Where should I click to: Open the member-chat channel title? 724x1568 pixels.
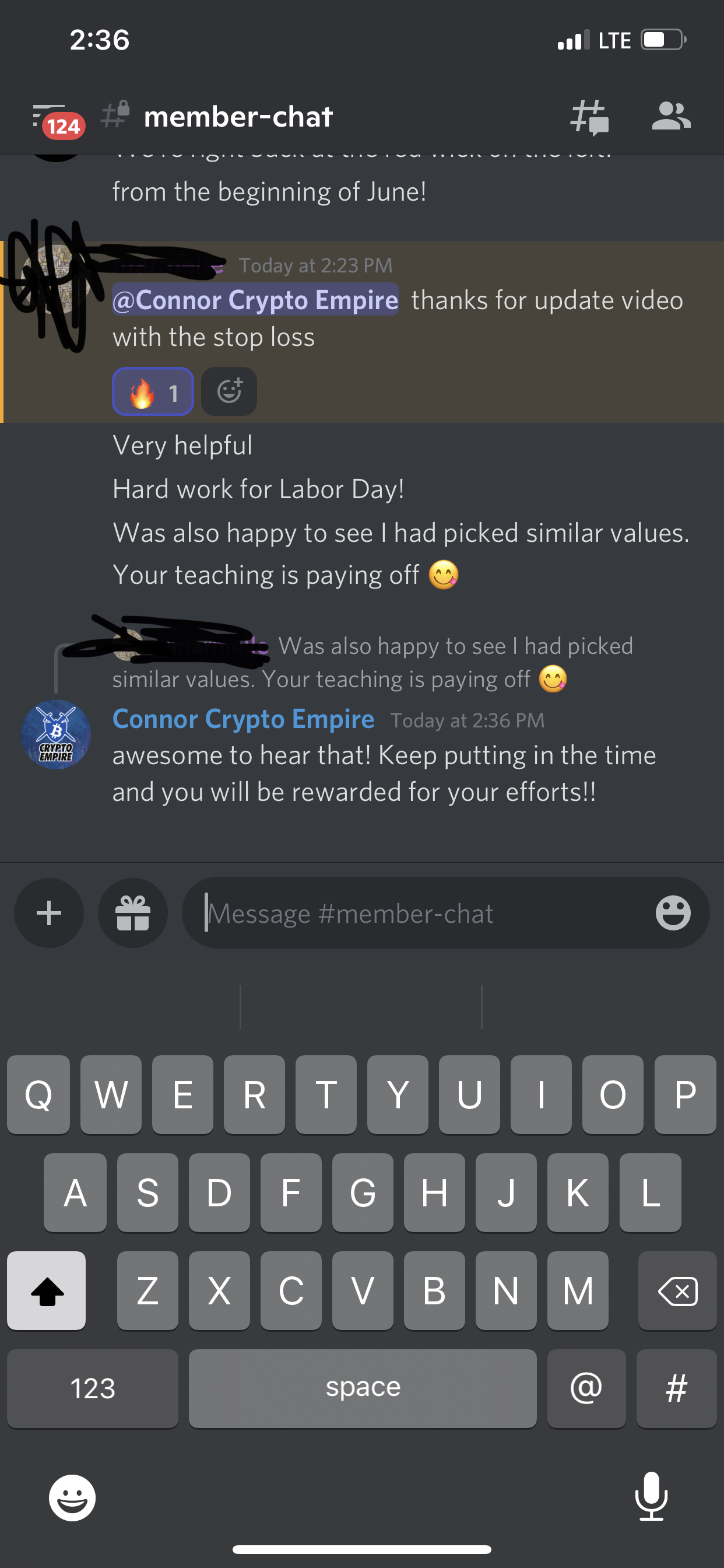click(238, 117)
